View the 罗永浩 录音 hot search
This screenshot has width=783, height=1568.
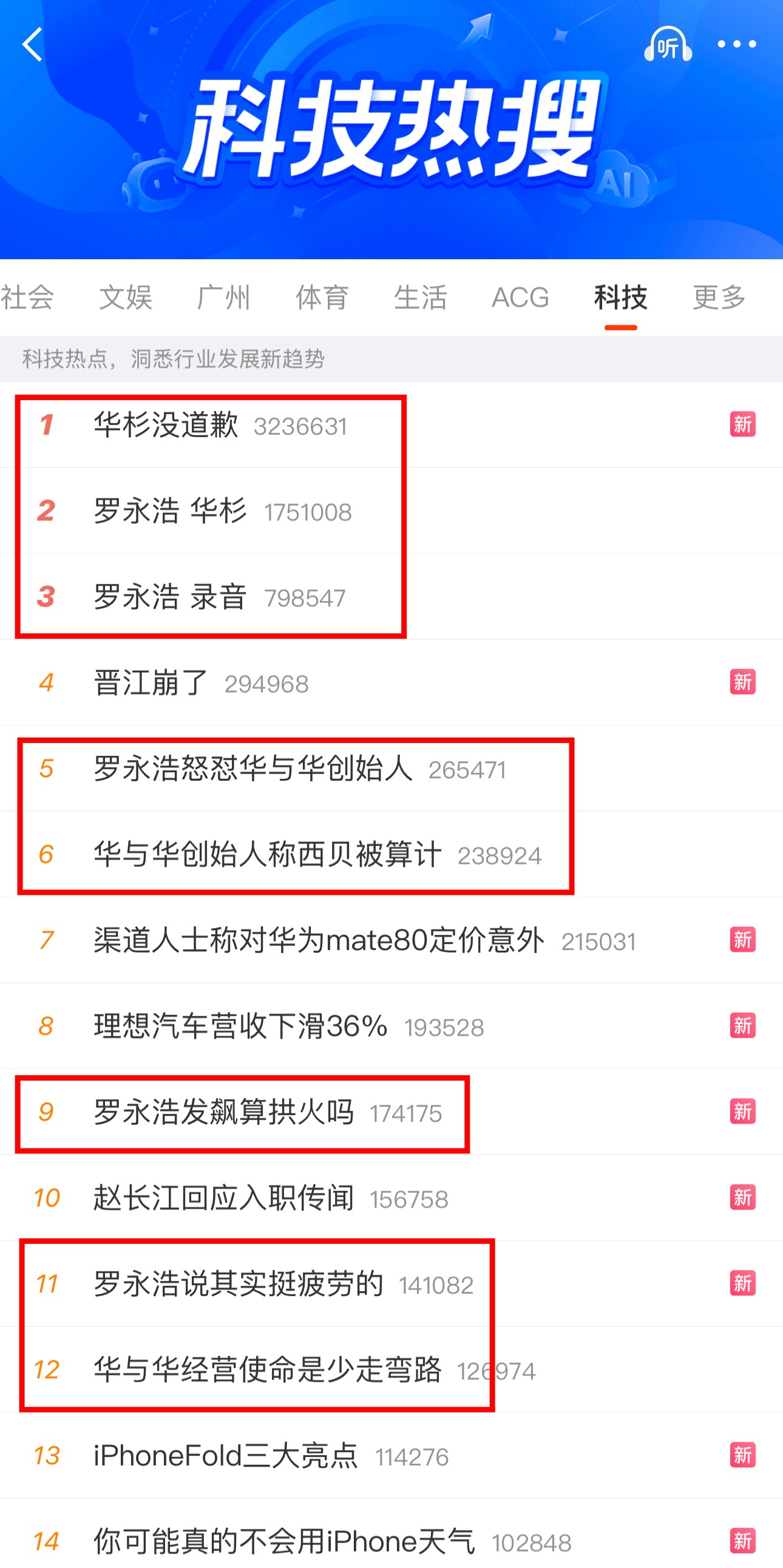[171, 597]
